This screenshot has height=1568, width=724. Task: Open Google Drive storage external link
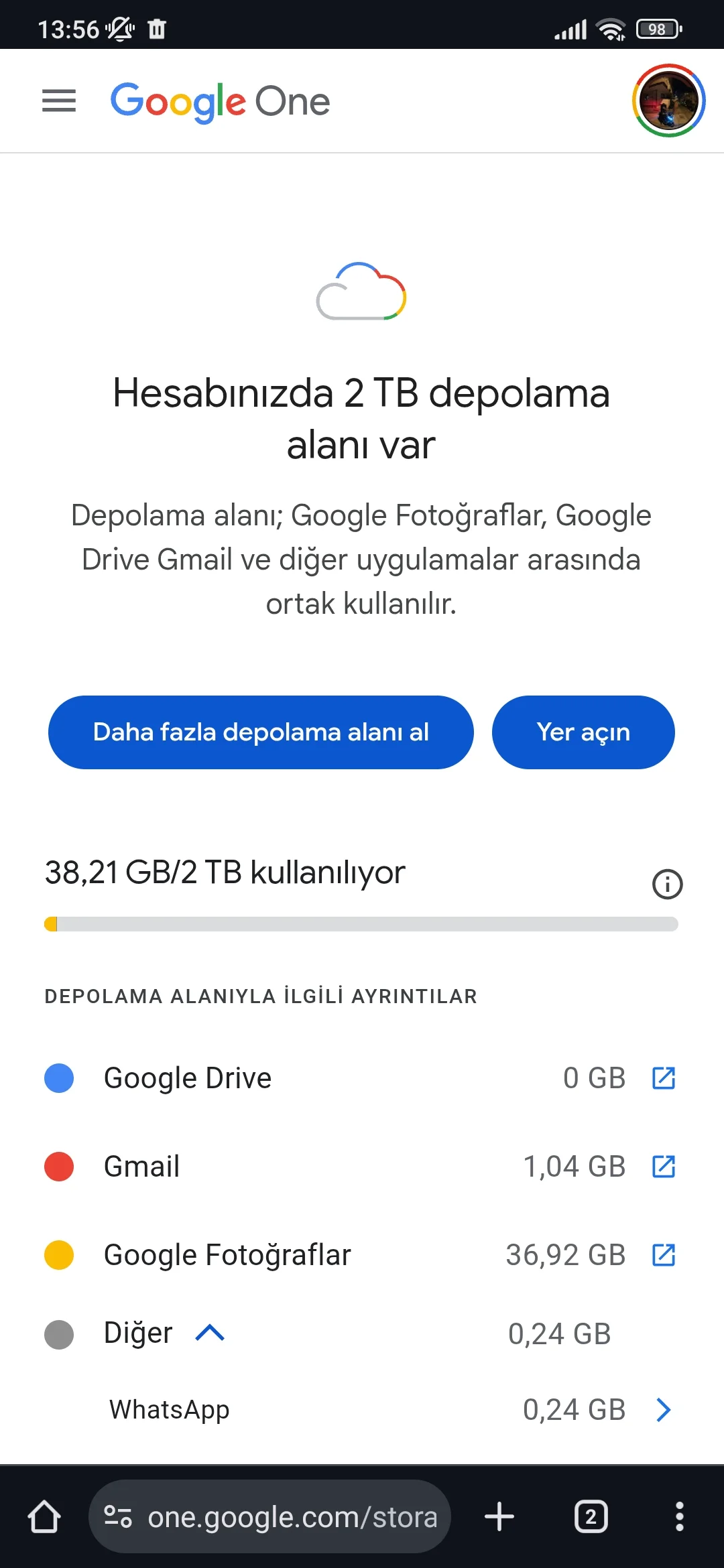point(664,1078)
